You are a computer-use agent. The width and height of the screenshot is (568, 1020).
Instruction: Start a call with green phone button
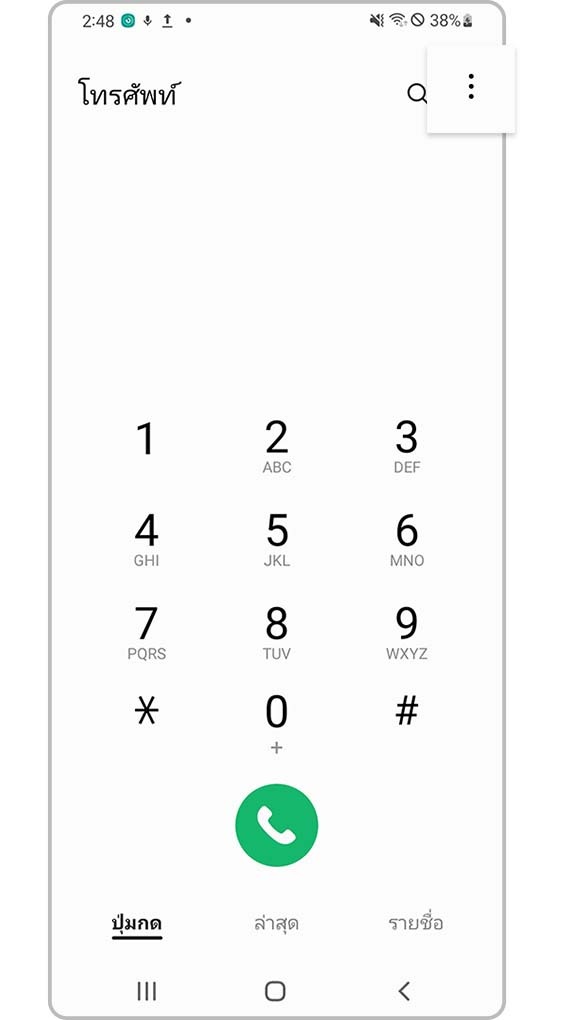(277, 825)
